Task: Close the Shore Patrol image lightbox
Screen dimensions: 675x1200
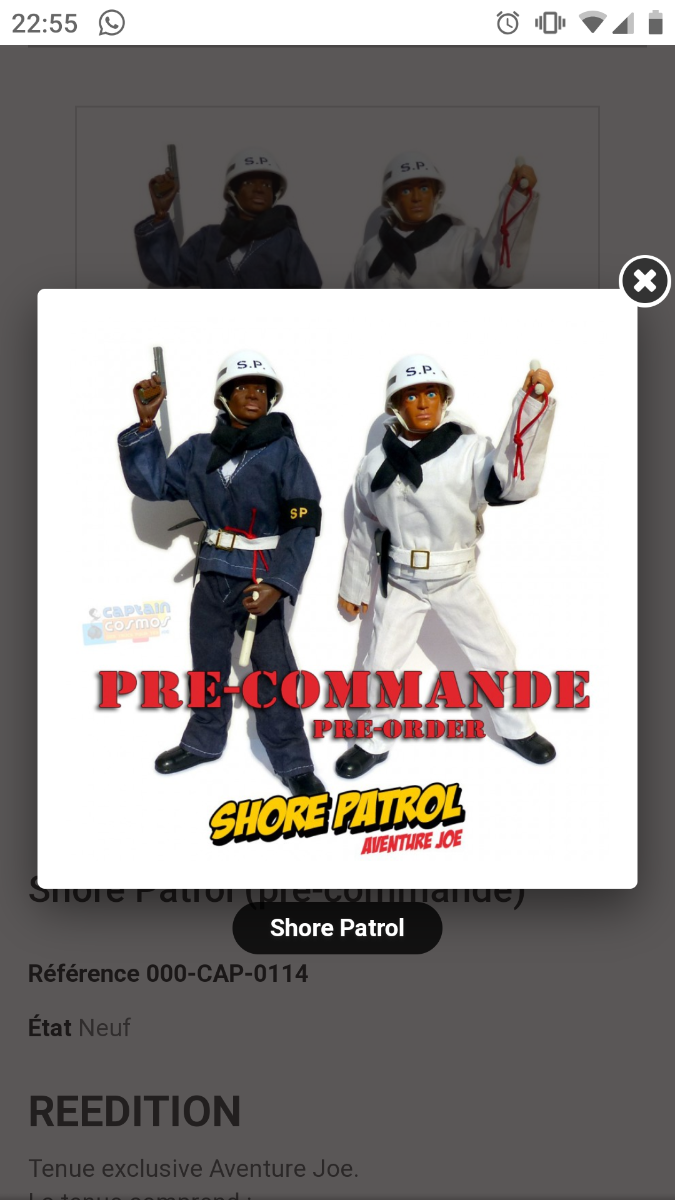Action: point(645,281)
